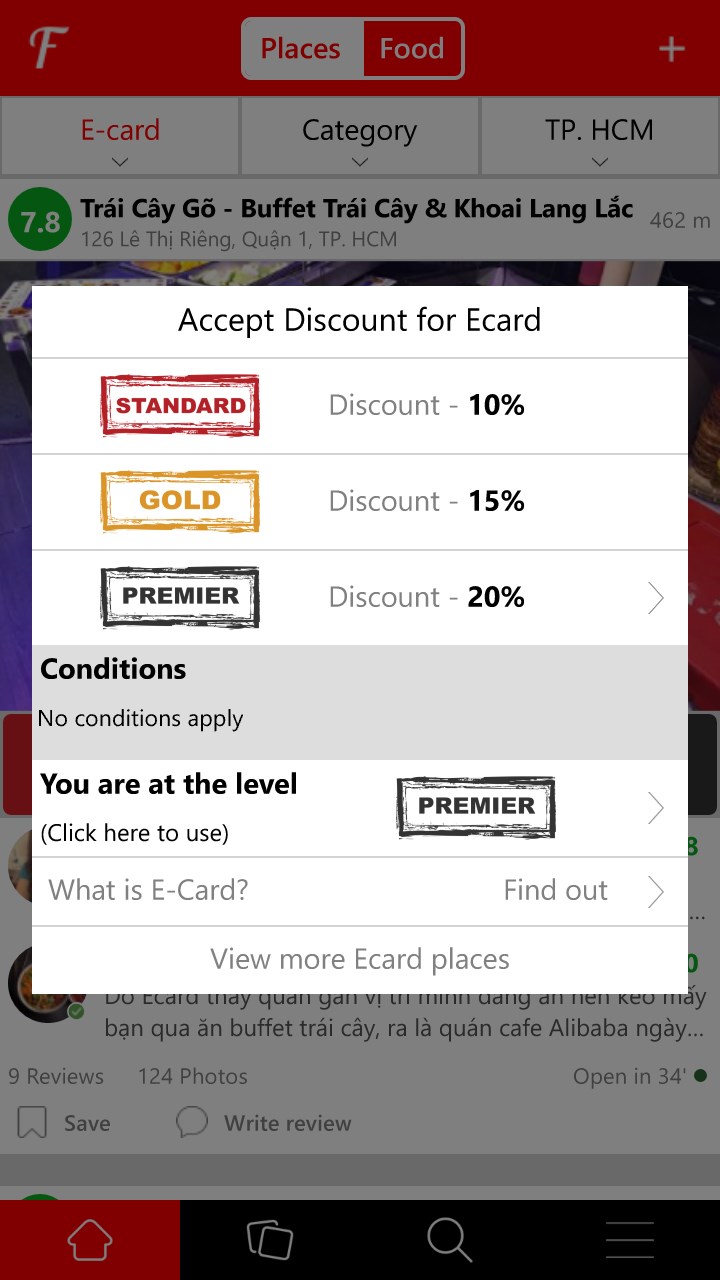Go to the home tab
The width and height of the screenshot is (720, 1280).
90,1240
